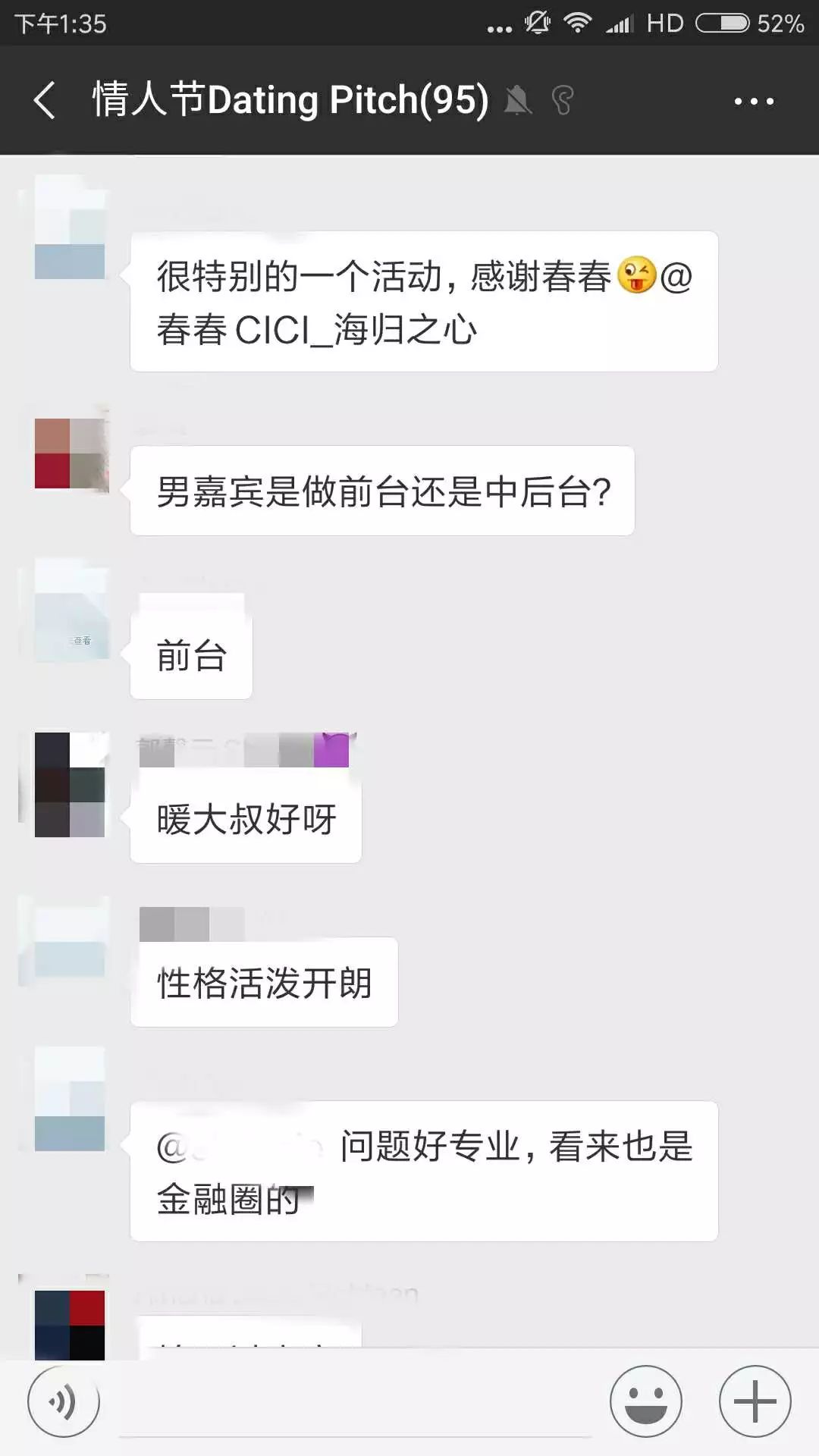Open avatar beside the 暖大叔好呀 message

click(70, 785)
